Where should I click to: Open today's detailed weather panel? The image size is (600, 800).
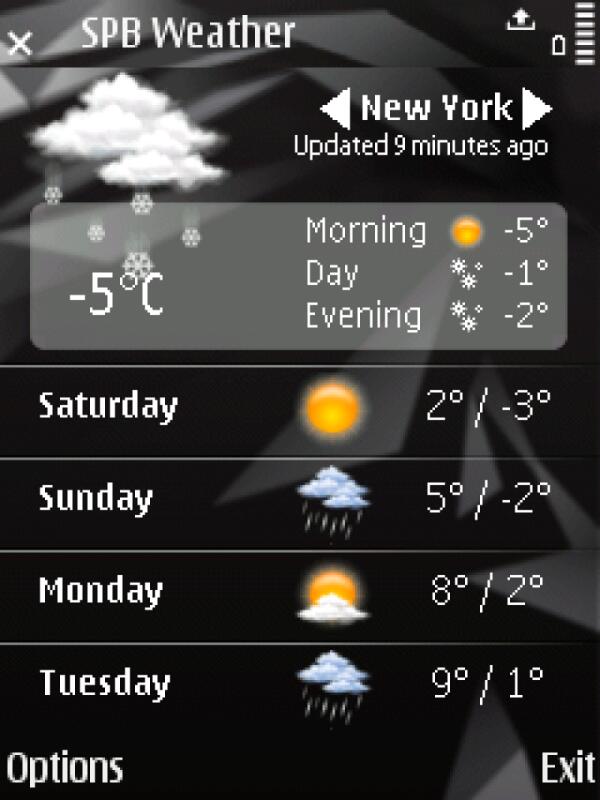coord(298,275)
